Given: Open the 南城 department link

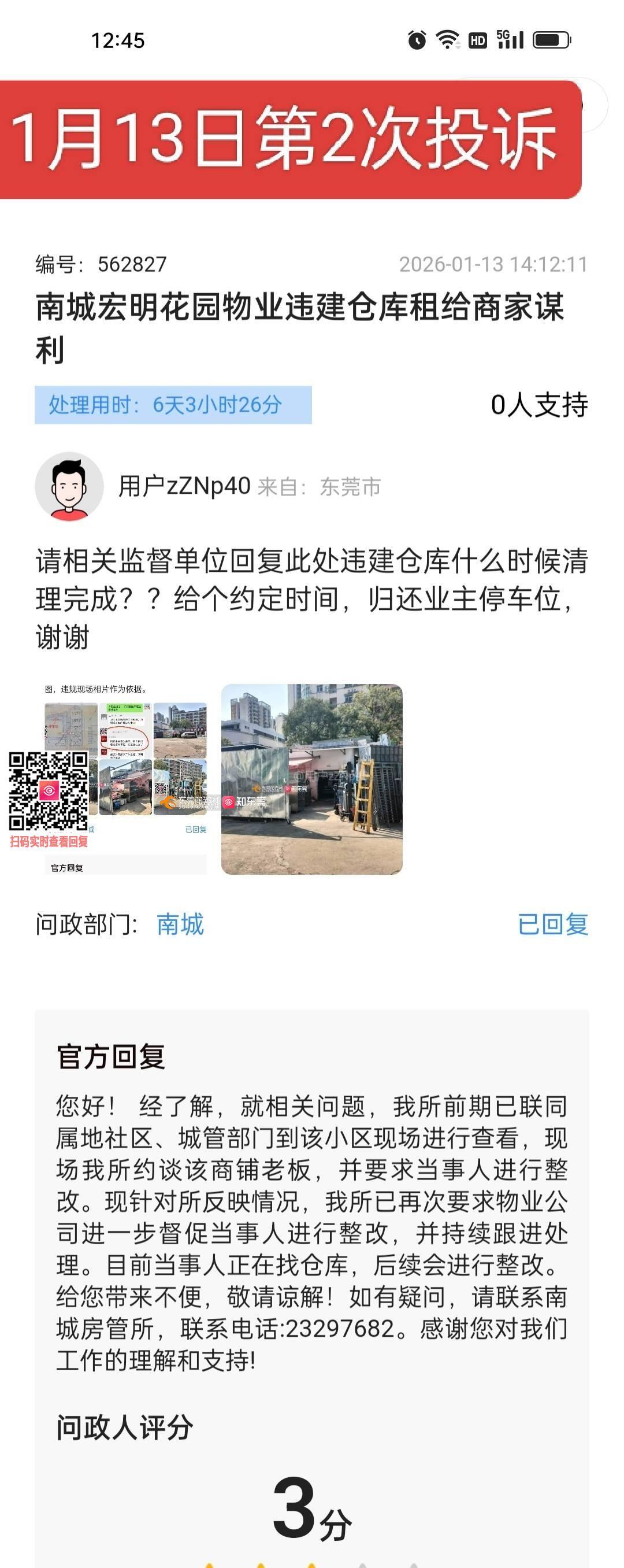Looking at the screenshot, I should [180, 924].
